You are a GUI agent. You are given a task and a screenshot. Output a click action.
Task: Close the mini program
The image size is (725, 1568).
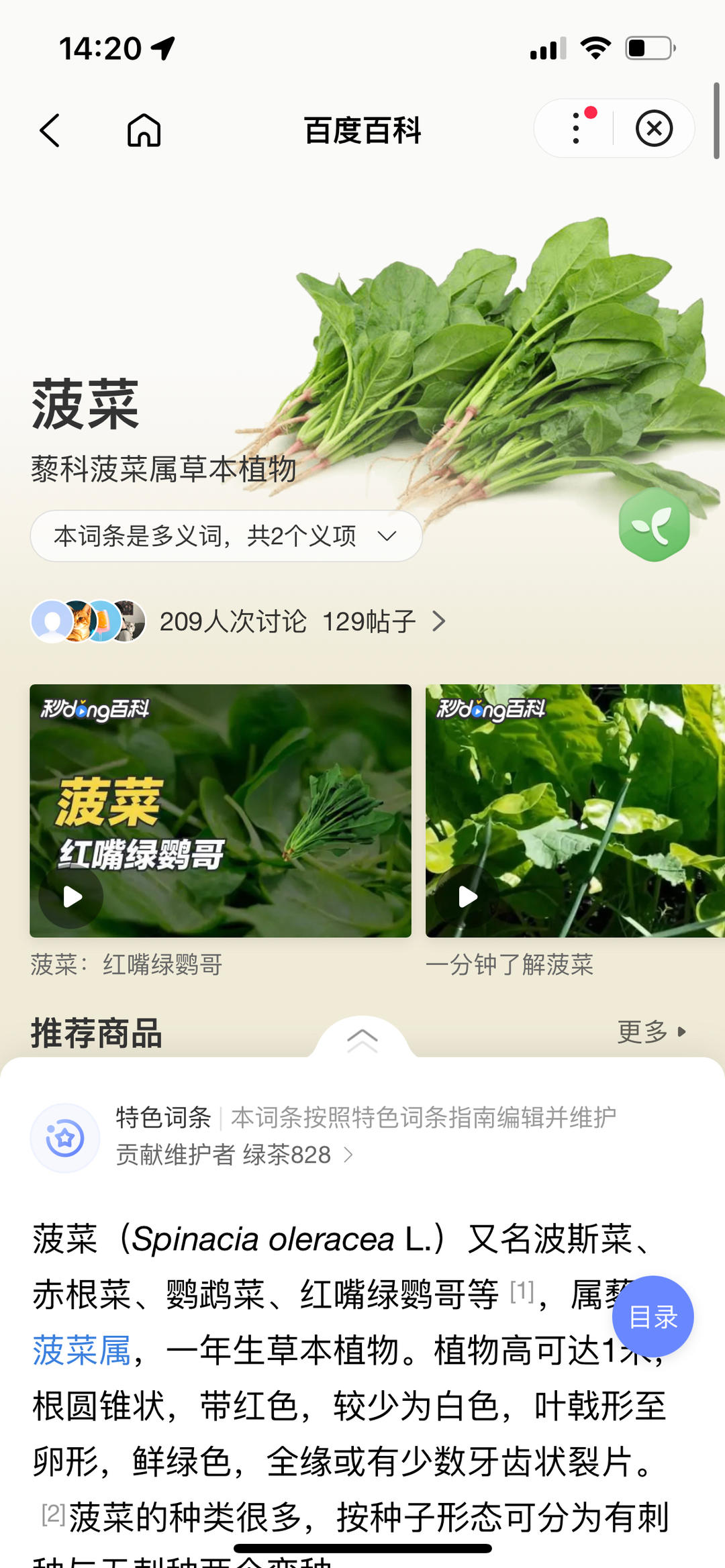click(654, 128)
